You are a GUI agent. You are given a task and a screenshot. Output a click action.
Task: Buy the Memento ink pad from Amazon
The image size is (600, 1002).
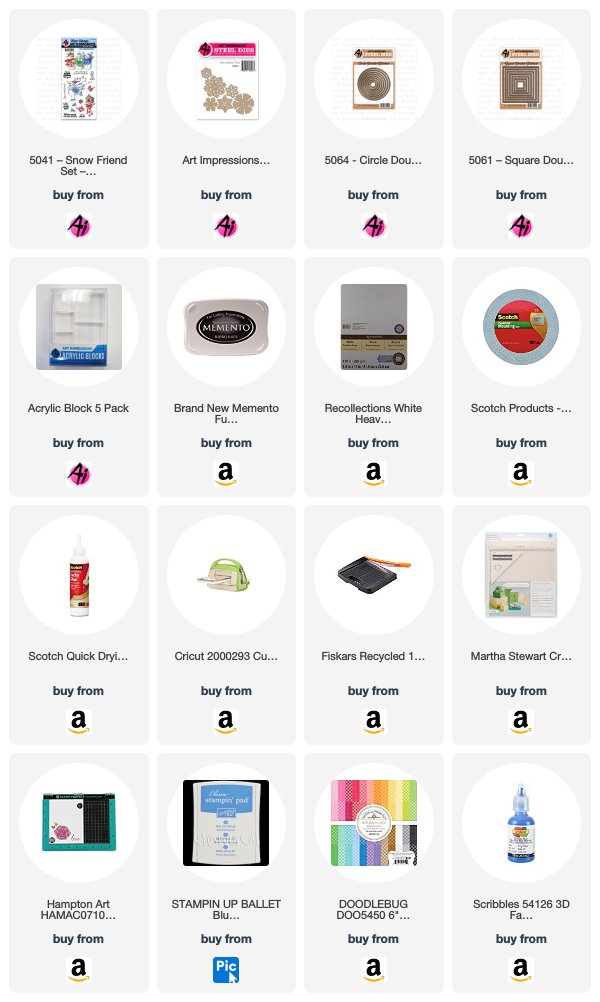pos(226,474)
